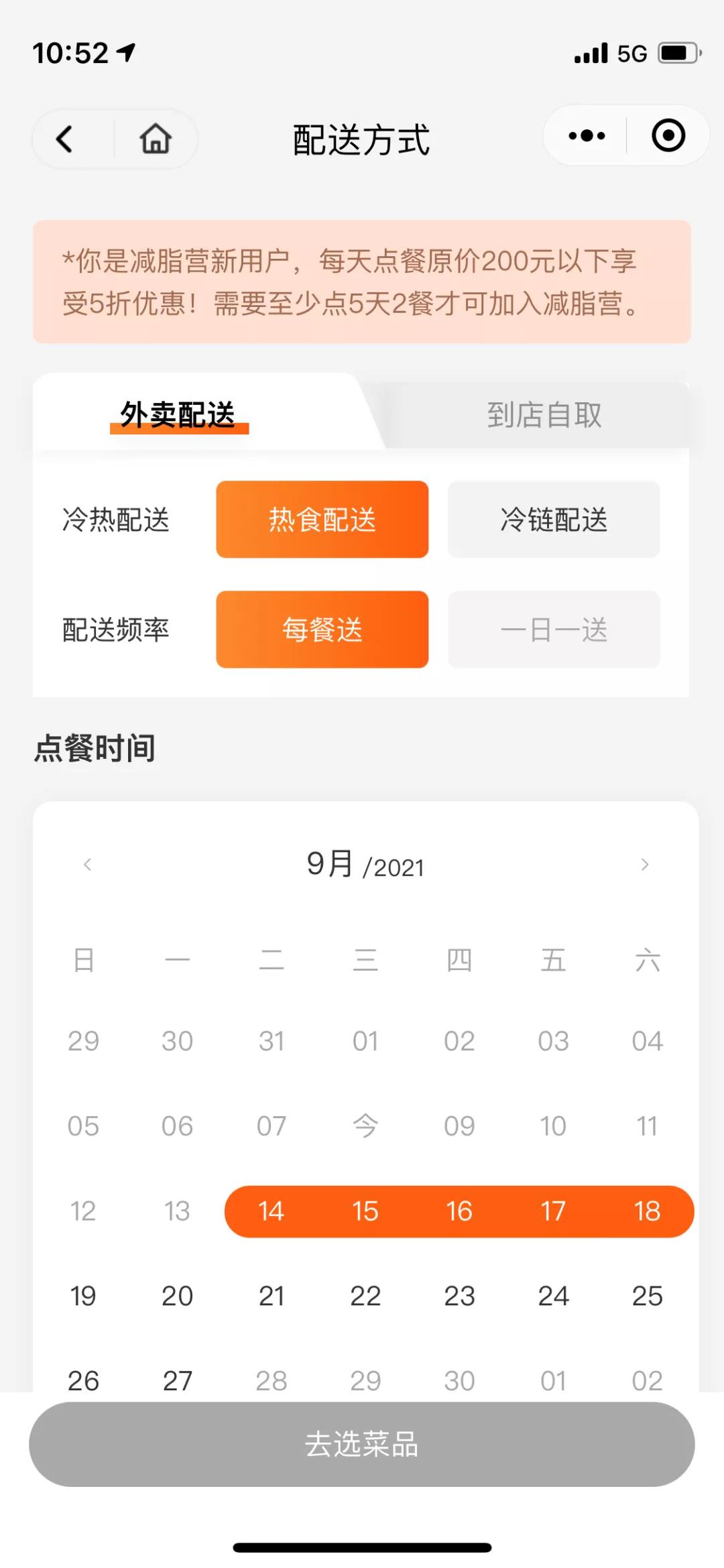Close the mini program via the circle icon
Image resolution: width=724 pixels, height=1568 pixels.
click(668, 136)
